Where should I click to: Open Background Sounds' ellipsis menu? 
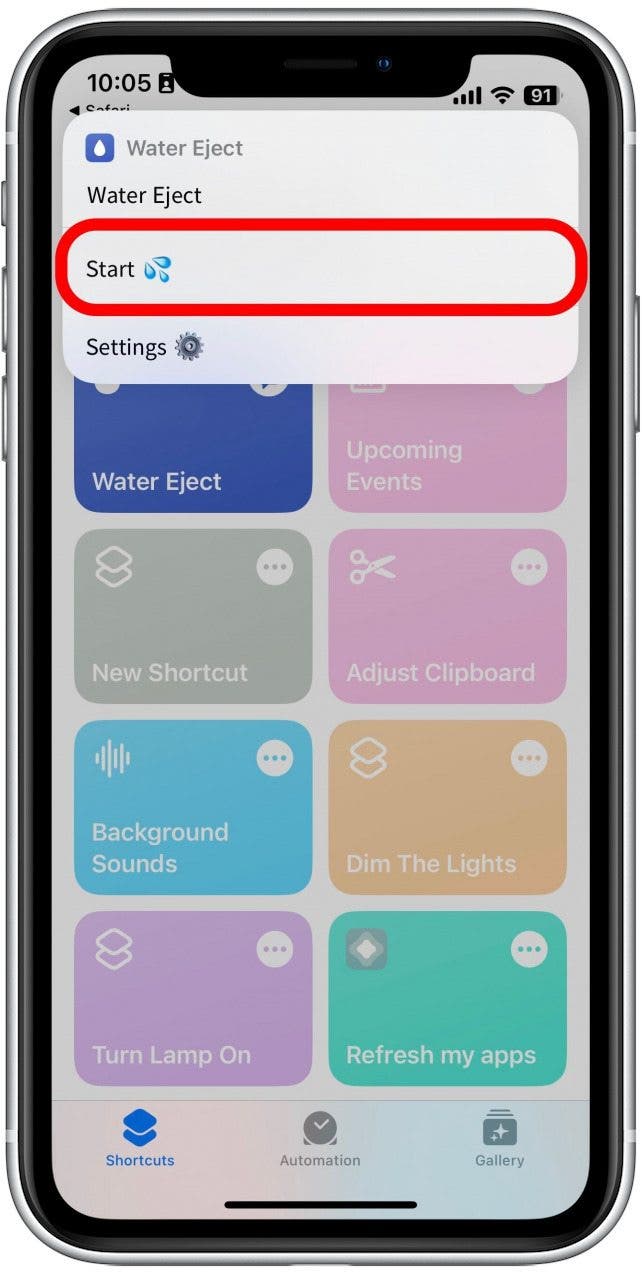tap(275, 759)
